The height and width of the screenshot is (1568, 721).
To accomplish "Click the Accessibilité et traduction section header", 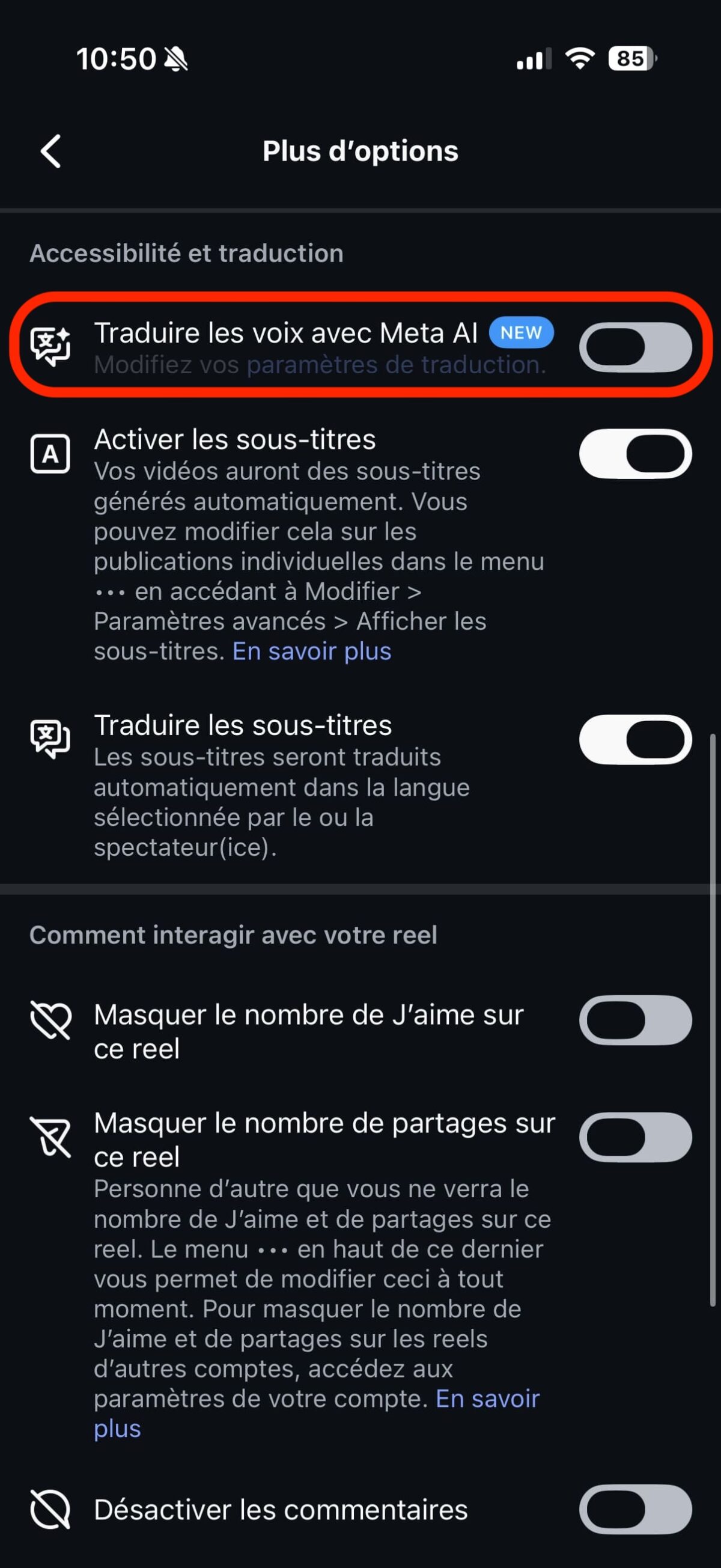I will point(186,253).
